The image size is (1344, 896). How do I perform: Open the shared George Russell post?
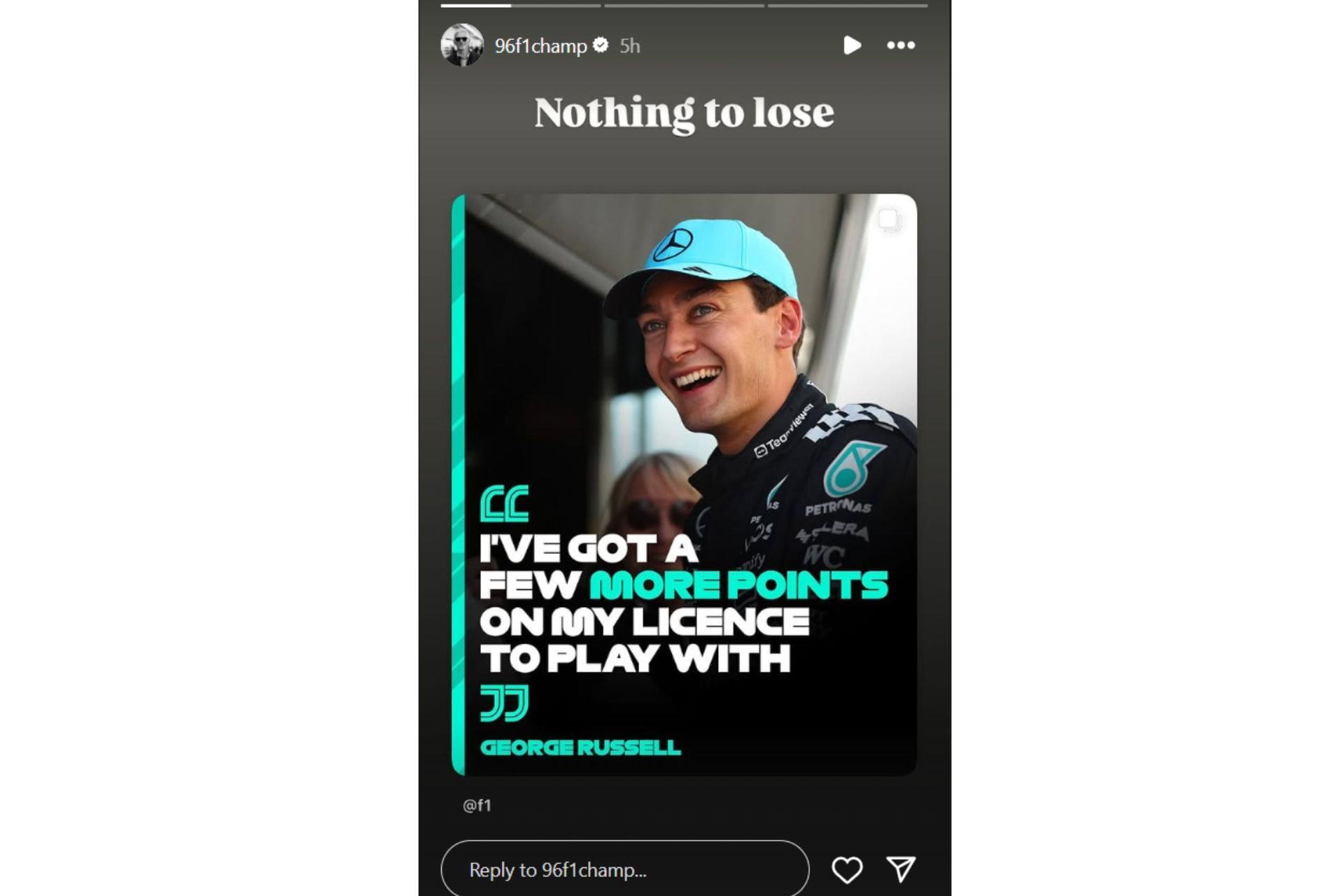pyautogui.click(x=684, y=484)
